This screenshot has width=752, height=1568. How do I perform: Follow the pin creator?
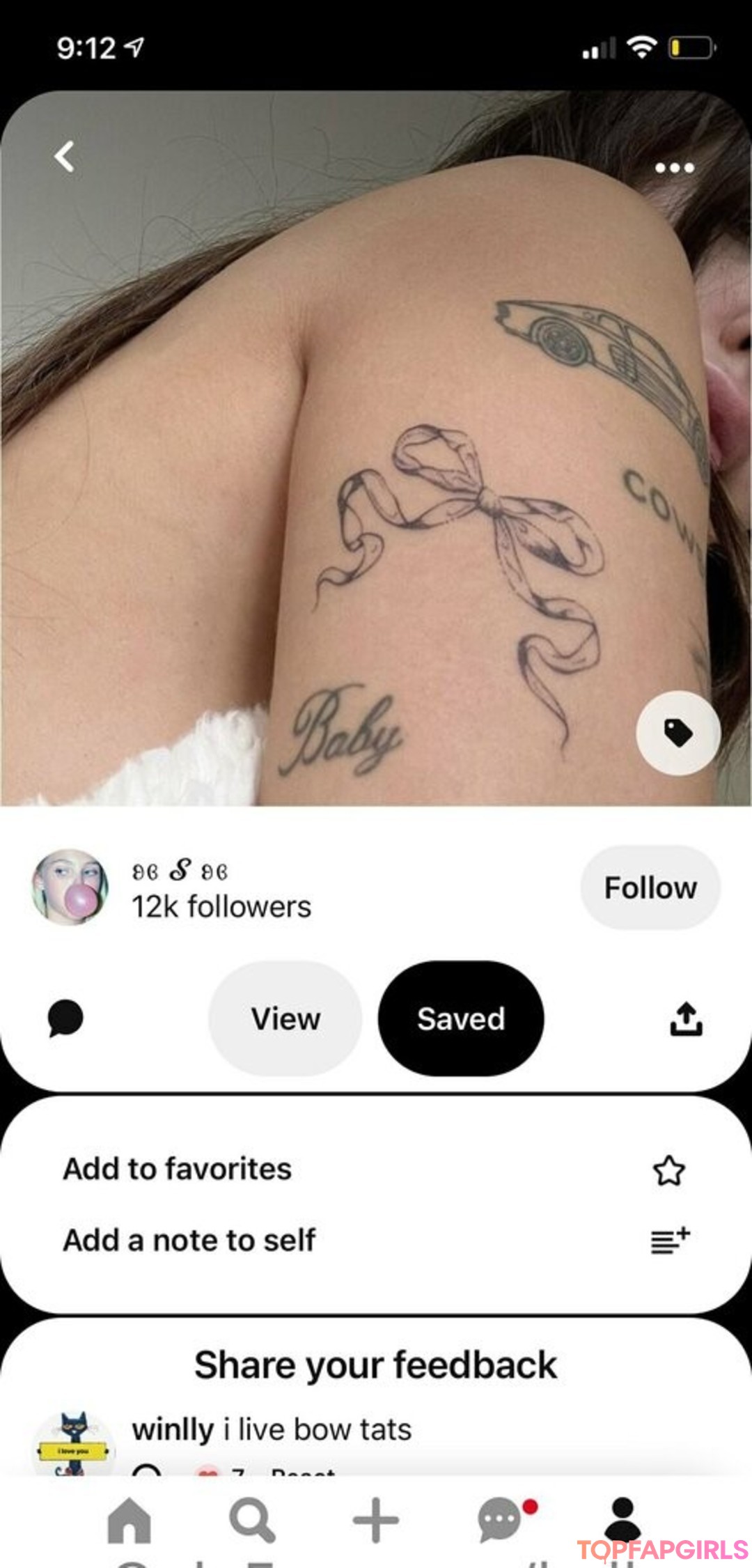[650, 887]
